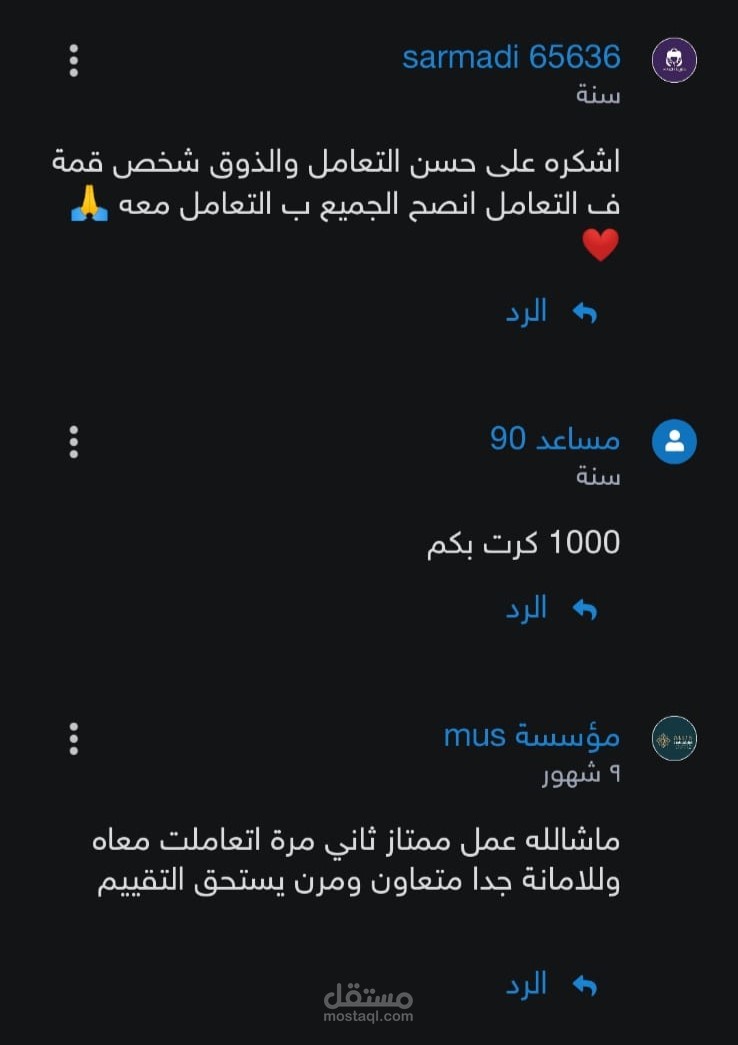Open مساعد 90's profile name
The image size is (738, 1045).
point(555,438)
